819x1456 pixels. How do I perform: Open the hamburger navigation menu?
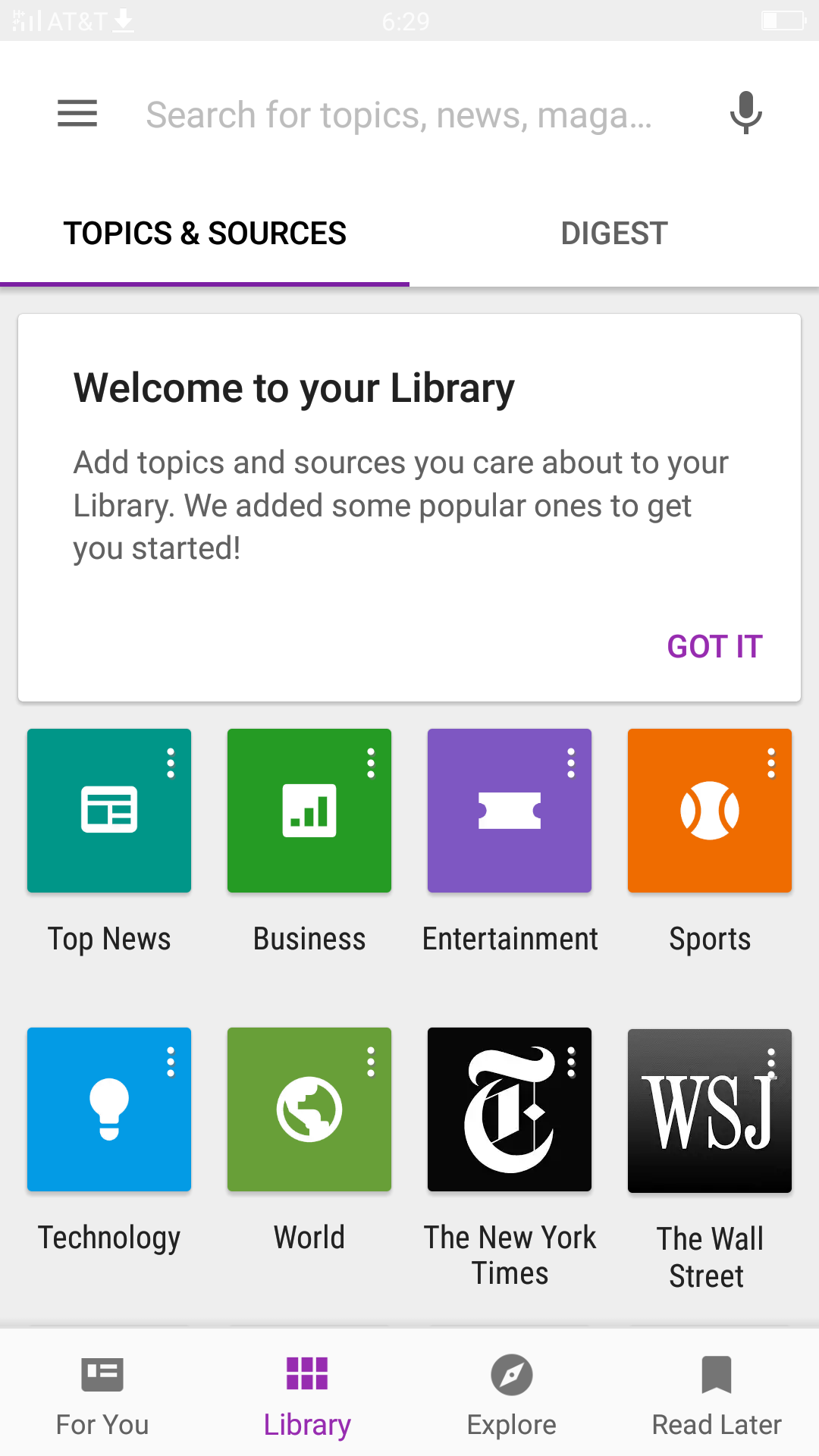tap(77, 114)
